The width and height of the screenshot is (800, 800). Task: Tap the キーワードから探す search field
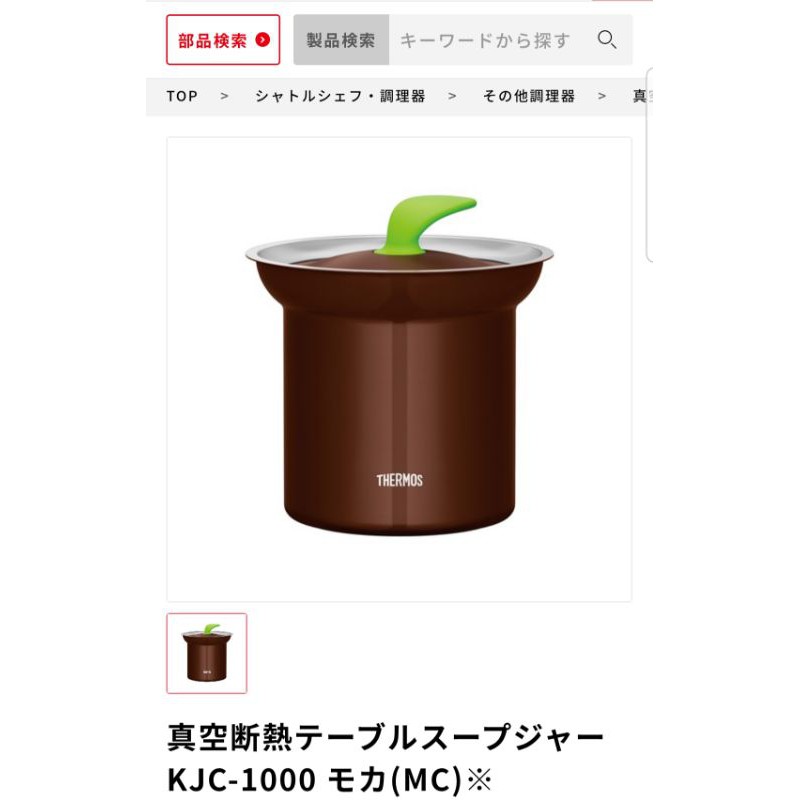tap(485, 40)
